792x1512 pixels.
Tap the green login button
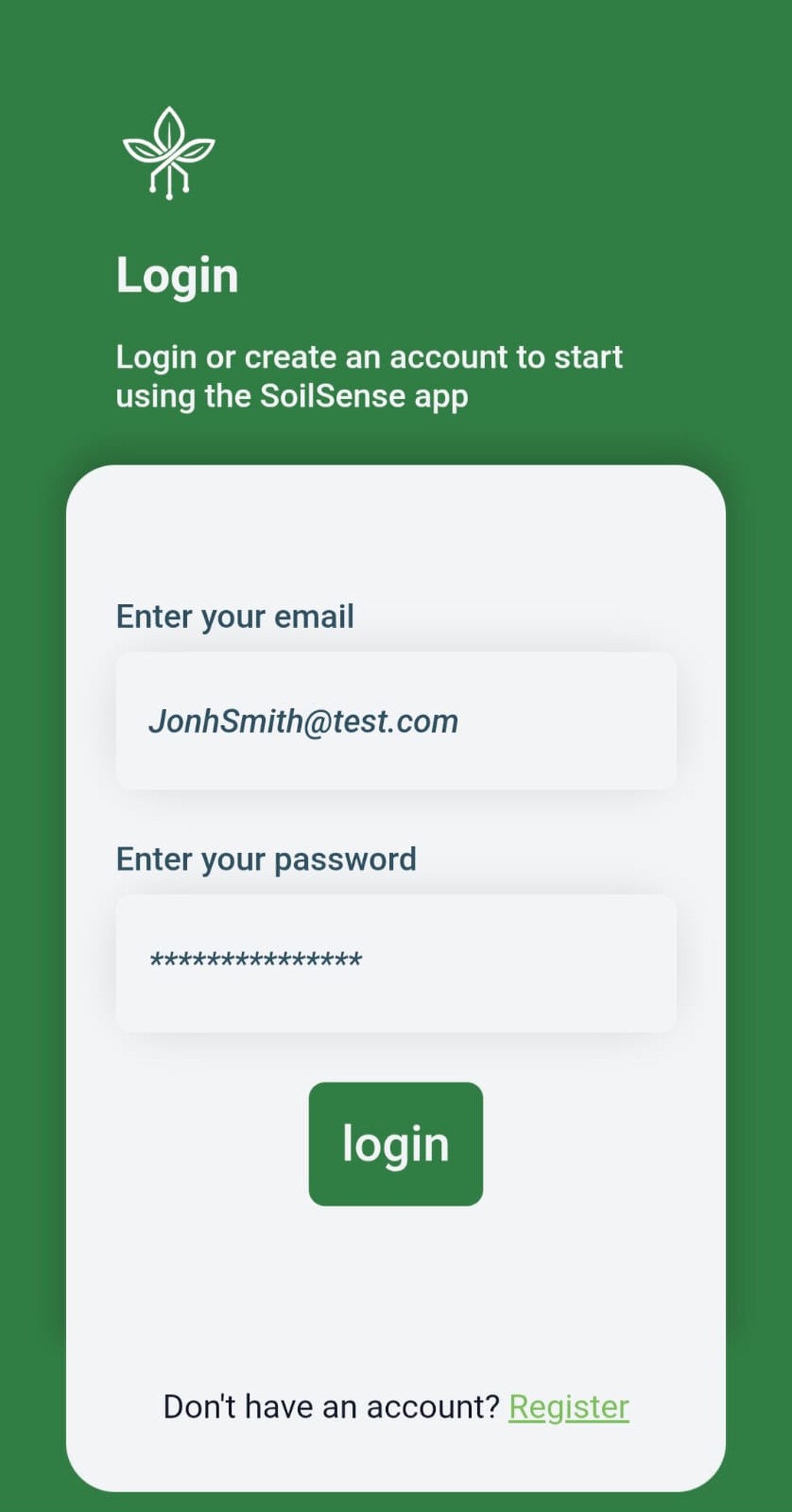point(396,1144)
